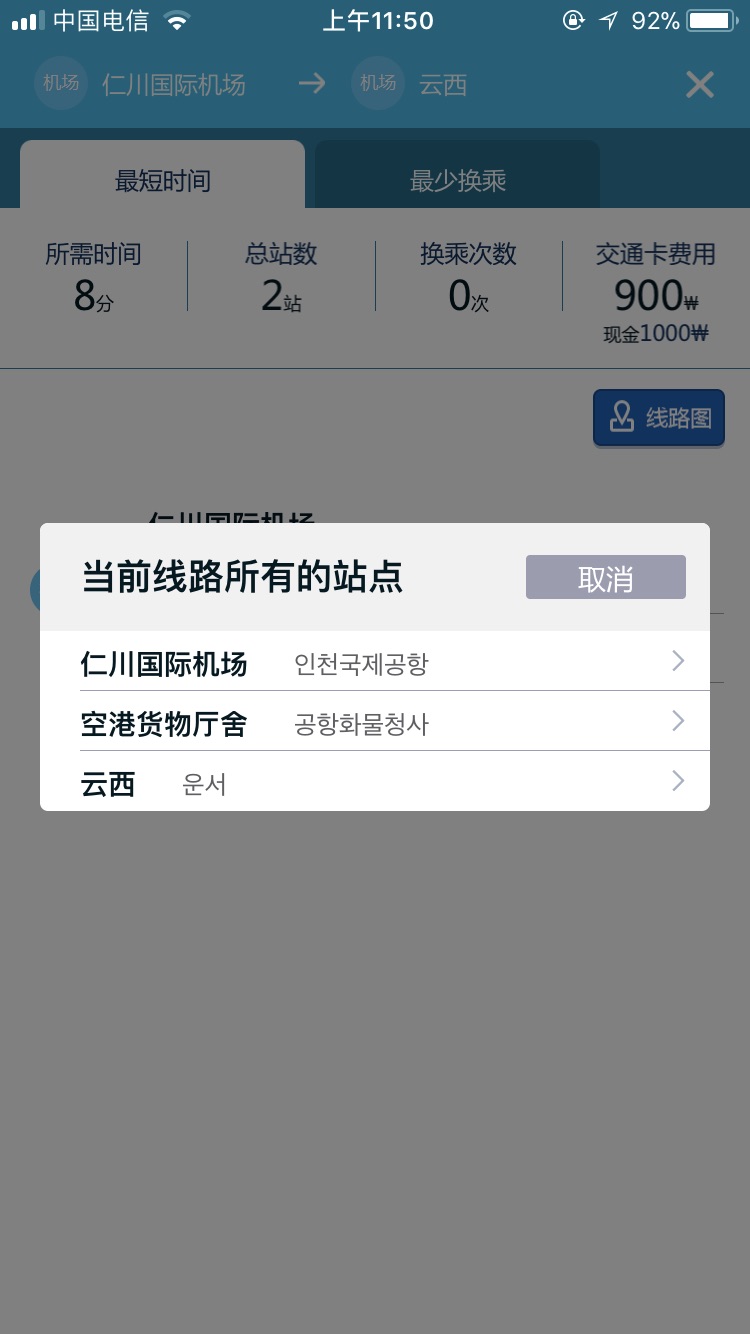The image size is (750, 1334).
Task: Tap 取消 to dismiss the station list
Action: [606, 578]
